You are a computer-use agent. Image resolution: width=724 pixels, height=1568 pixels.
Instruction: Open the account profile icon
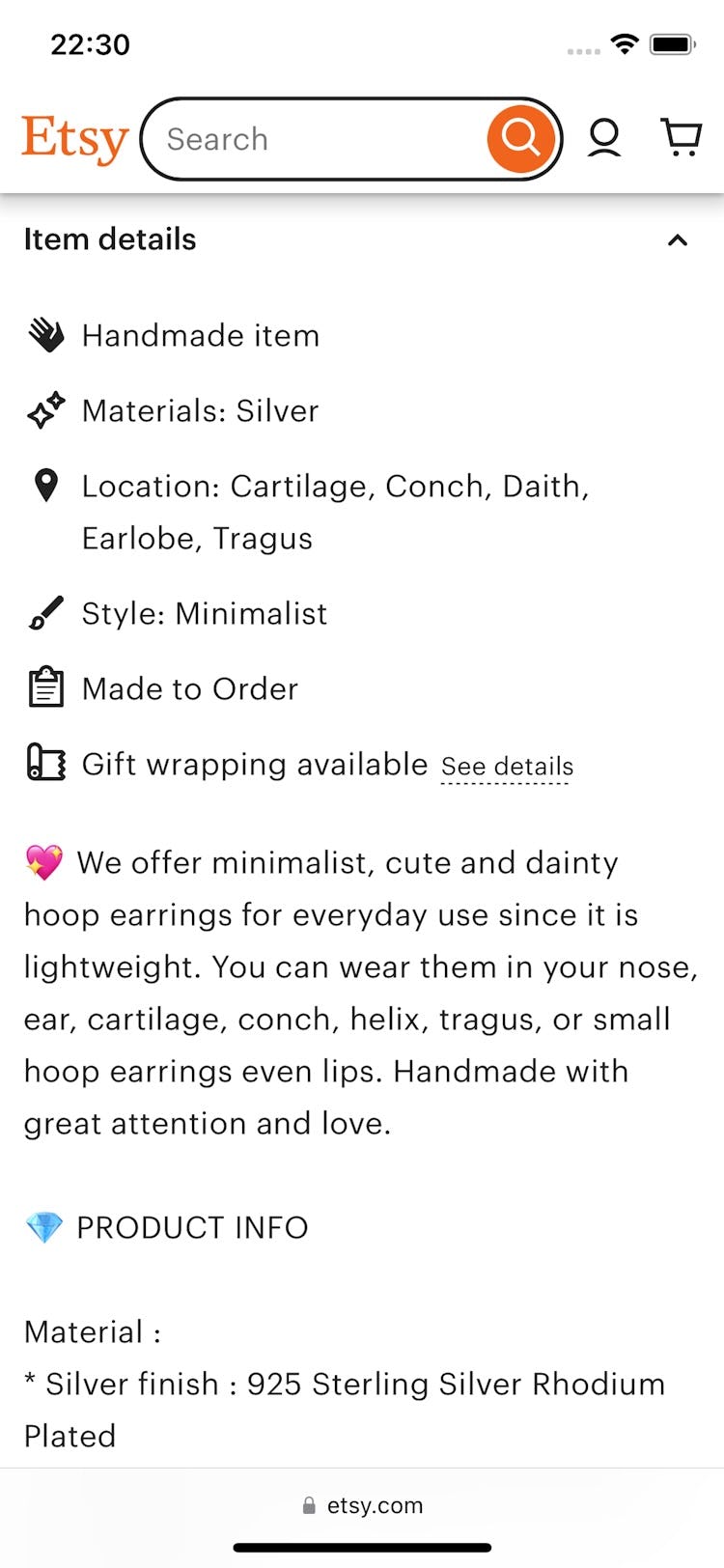[x=604, y=138]
